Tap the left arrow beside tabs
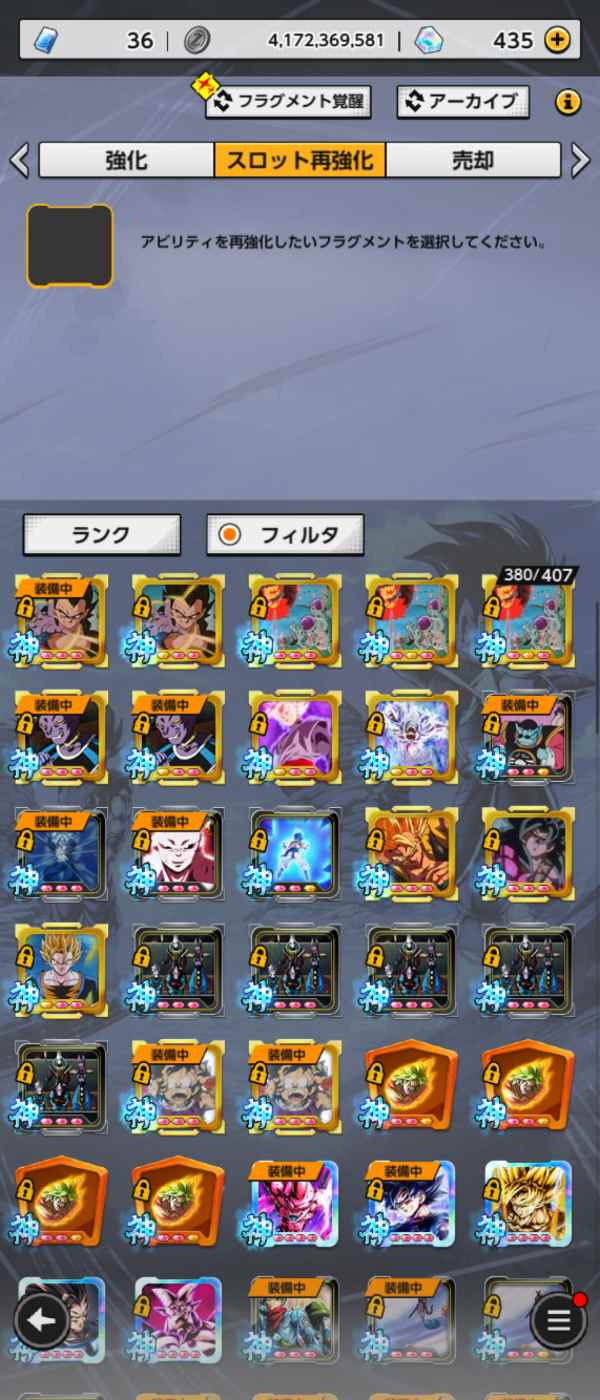Viewport: 600px width, 1400px height. point(18,160)
